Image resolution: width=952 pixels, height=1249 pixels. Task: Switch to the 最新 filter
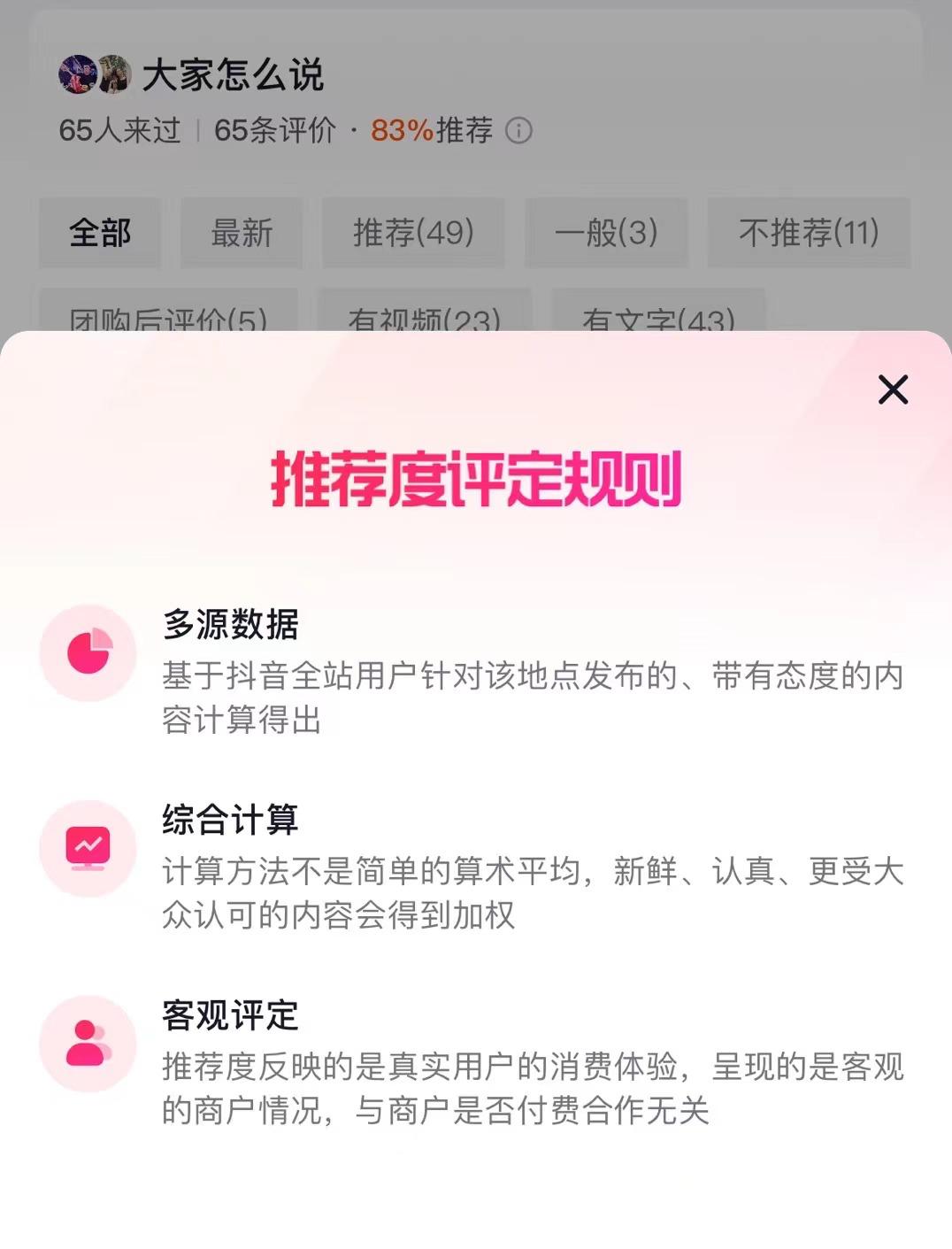(x=242, y=233)
